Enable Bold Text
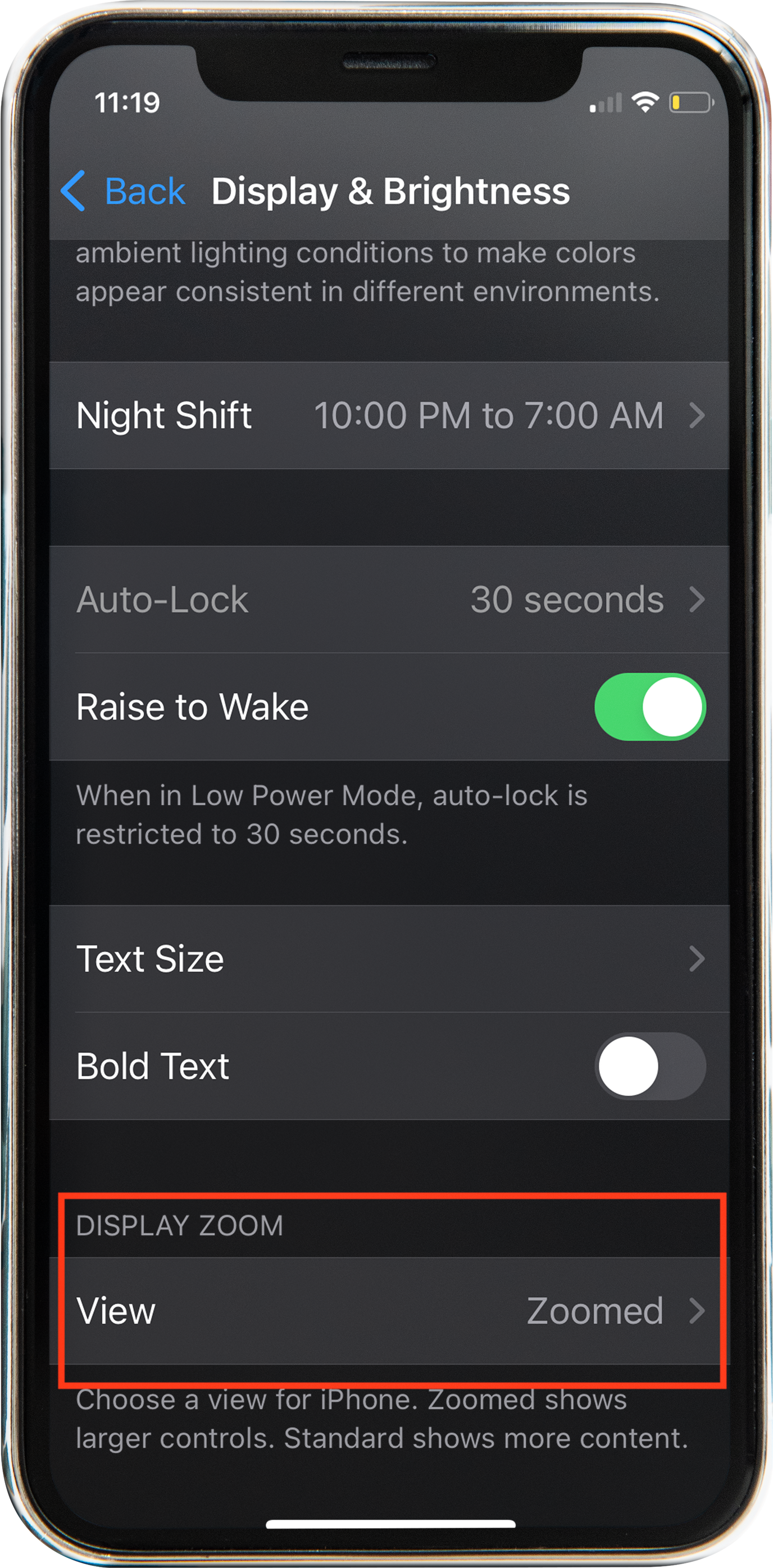The height and width of the screenshot is (1568, 773). [649, 1066]
